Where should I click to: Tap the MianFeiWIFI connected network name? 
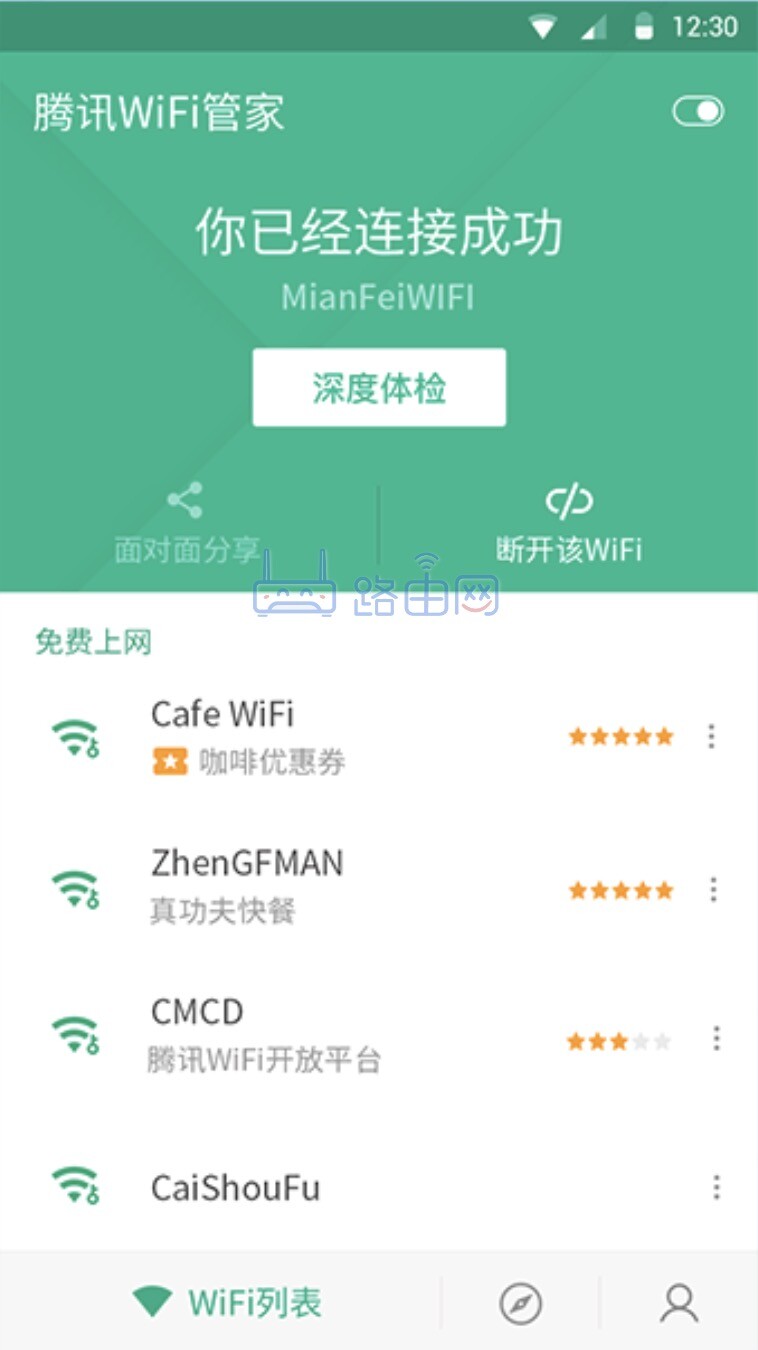pos(378,296)
